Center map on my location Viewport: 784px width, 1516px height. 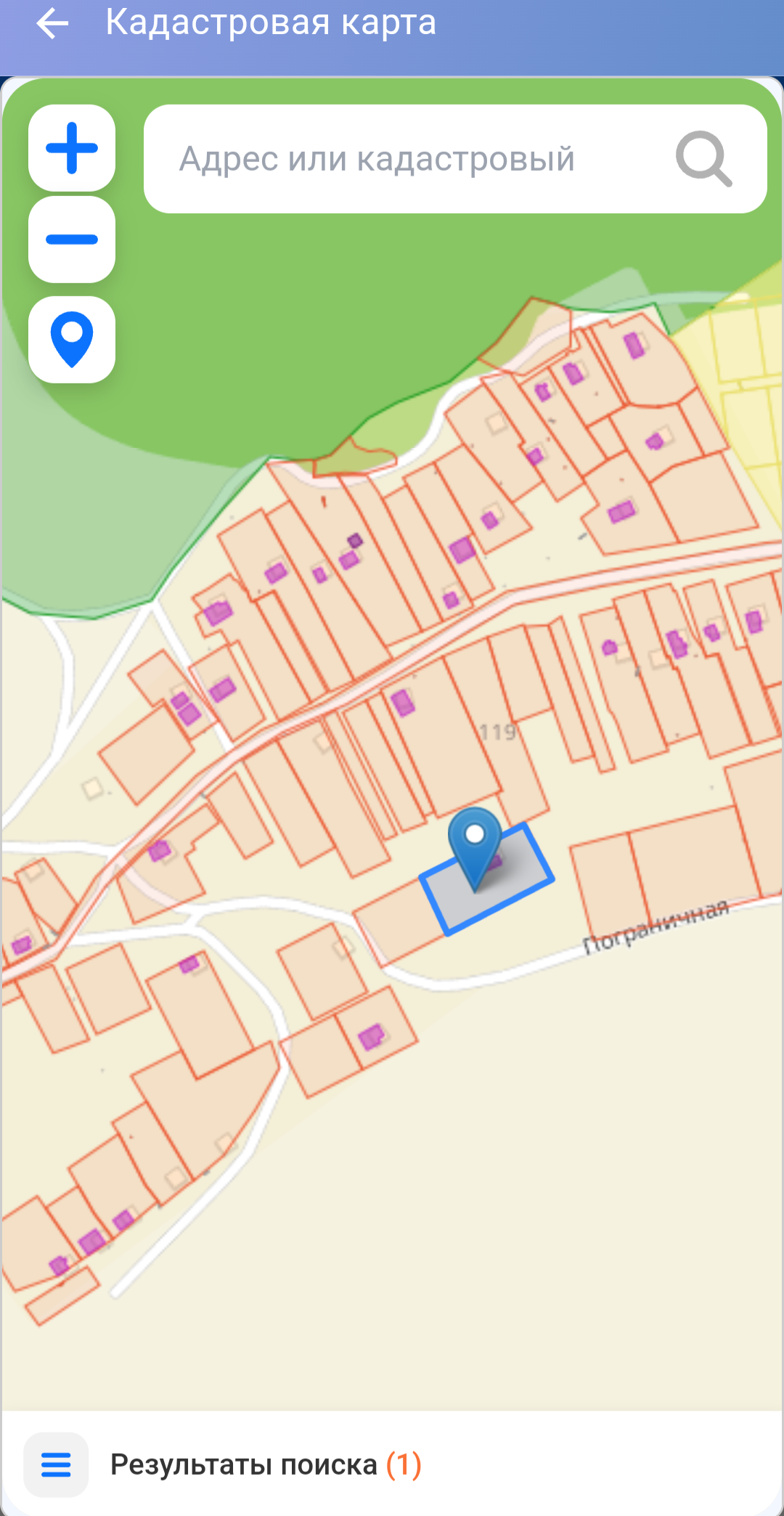72,340
